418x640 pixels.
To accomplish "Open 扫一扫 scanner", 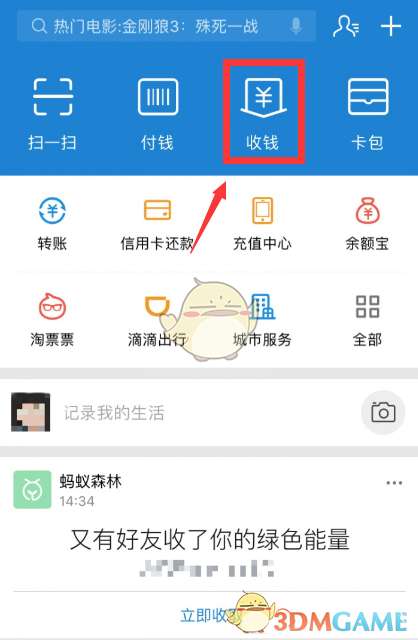I will coord(52,113).
